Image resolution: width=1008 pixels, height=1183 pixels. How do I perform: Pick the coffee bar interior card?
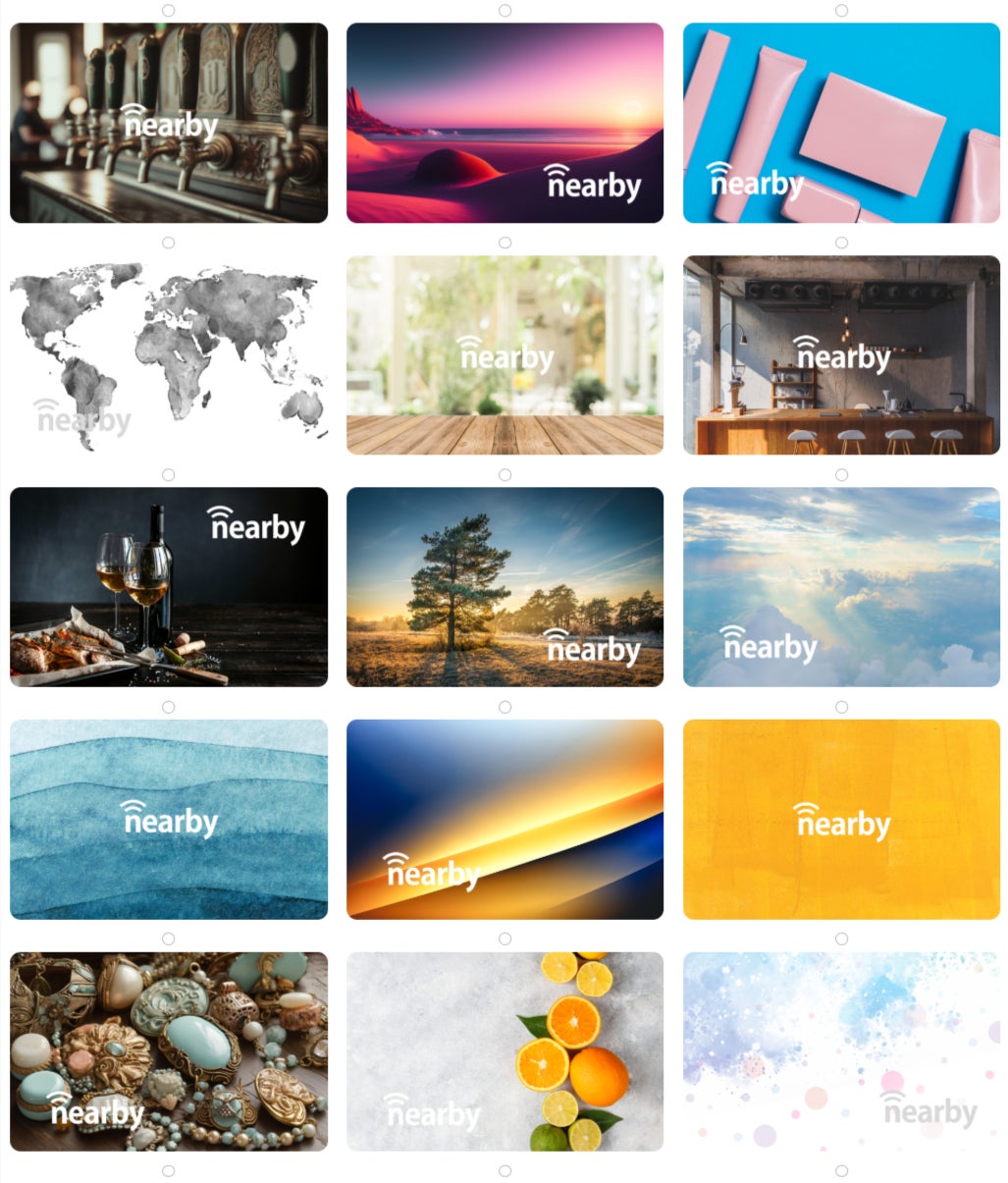coord(841,354)
